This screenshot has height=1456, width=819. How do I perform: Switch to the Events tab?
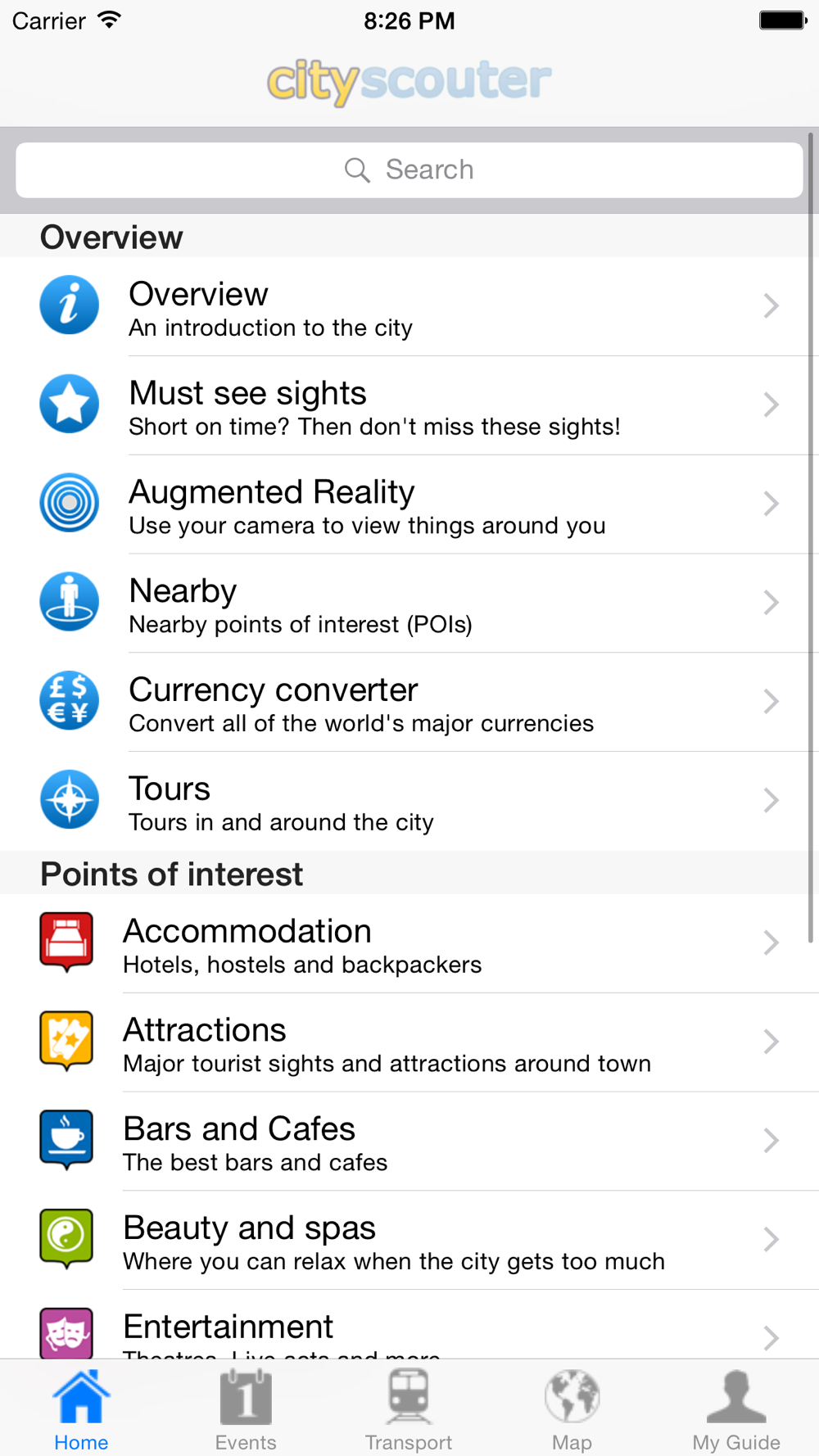(246, 1410)
